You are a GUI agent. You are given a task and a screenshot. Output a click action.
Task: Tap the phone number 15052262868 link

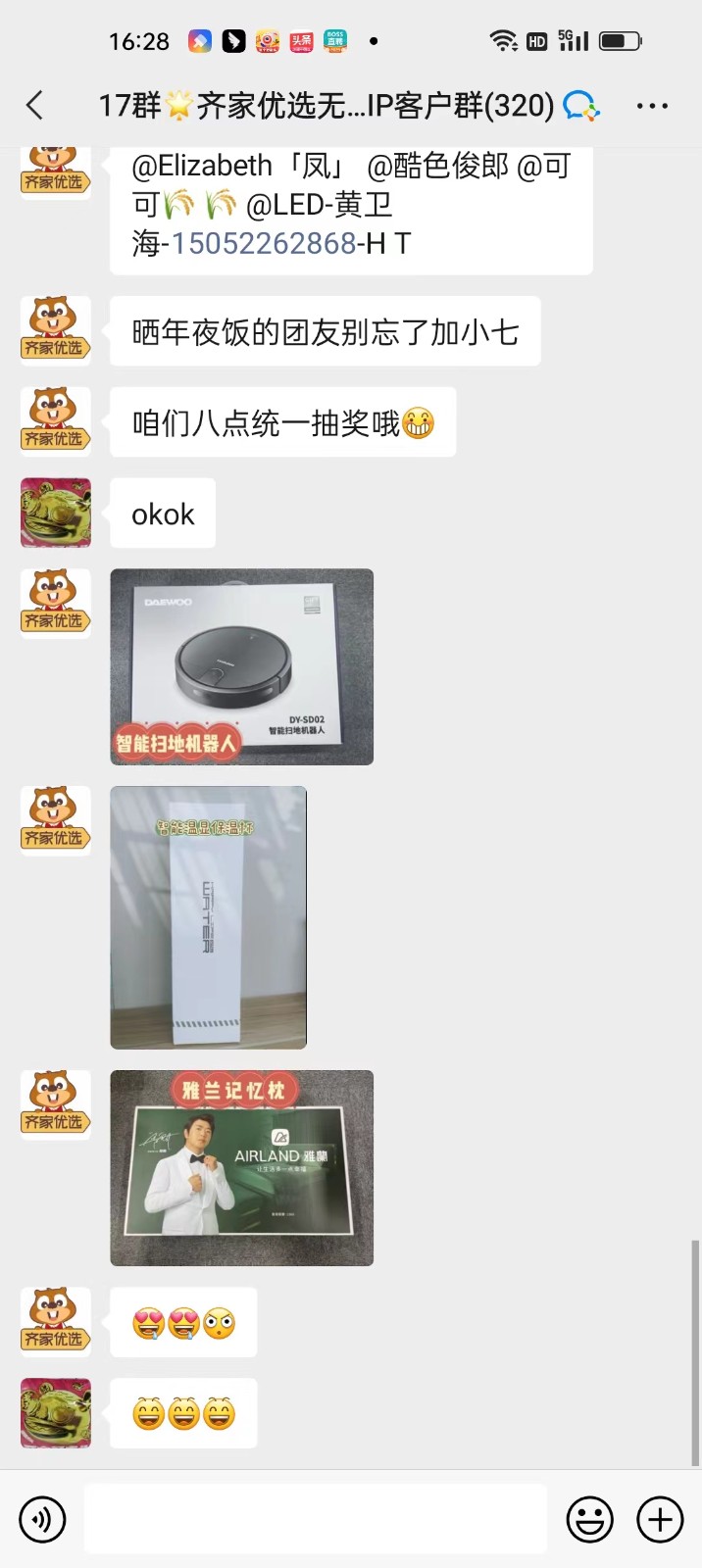point(264,243)
